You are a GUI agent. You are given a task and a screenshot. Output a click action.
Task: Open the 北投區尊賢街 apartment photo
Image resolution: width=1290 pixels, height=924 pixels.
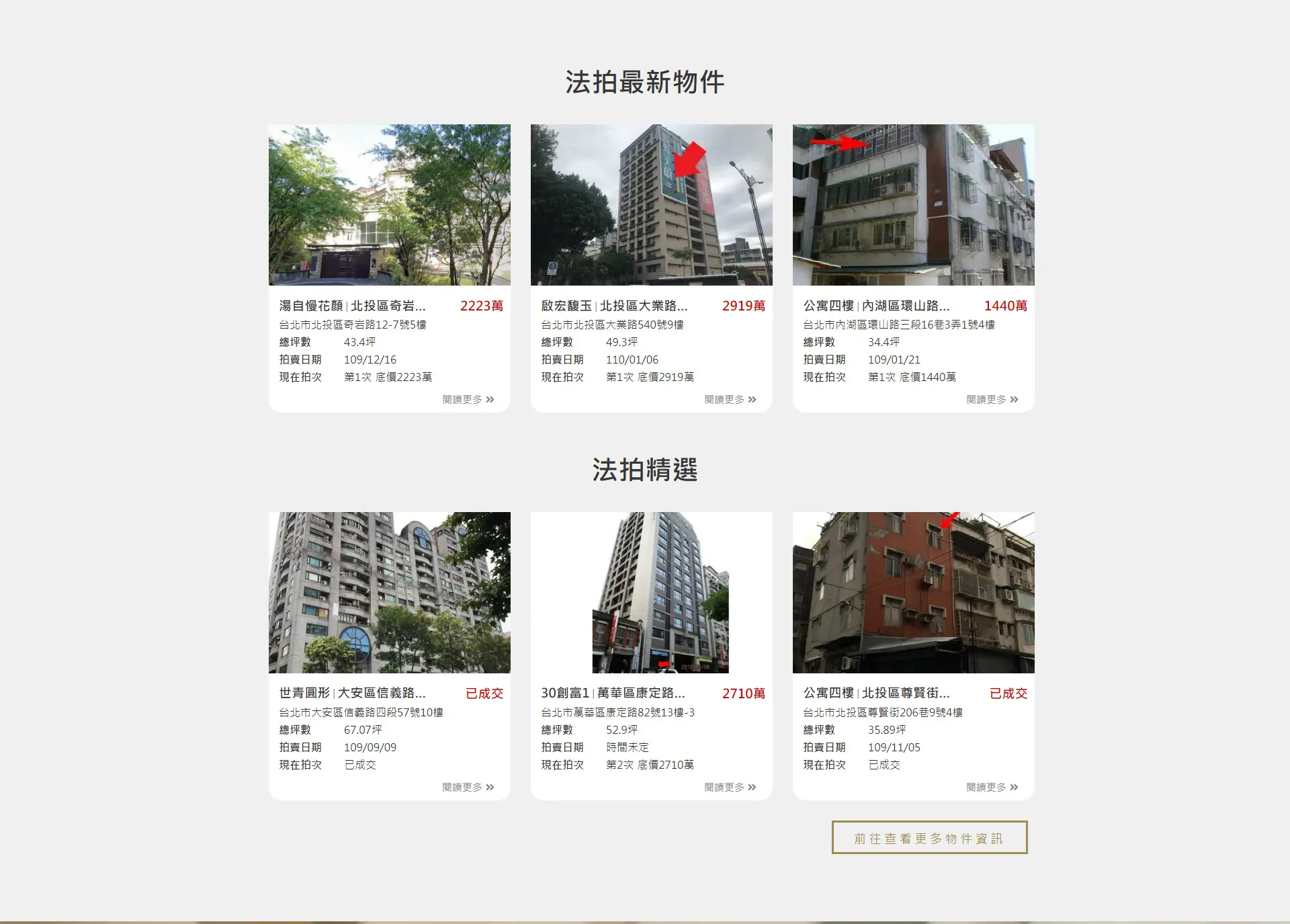coord(913,592)
